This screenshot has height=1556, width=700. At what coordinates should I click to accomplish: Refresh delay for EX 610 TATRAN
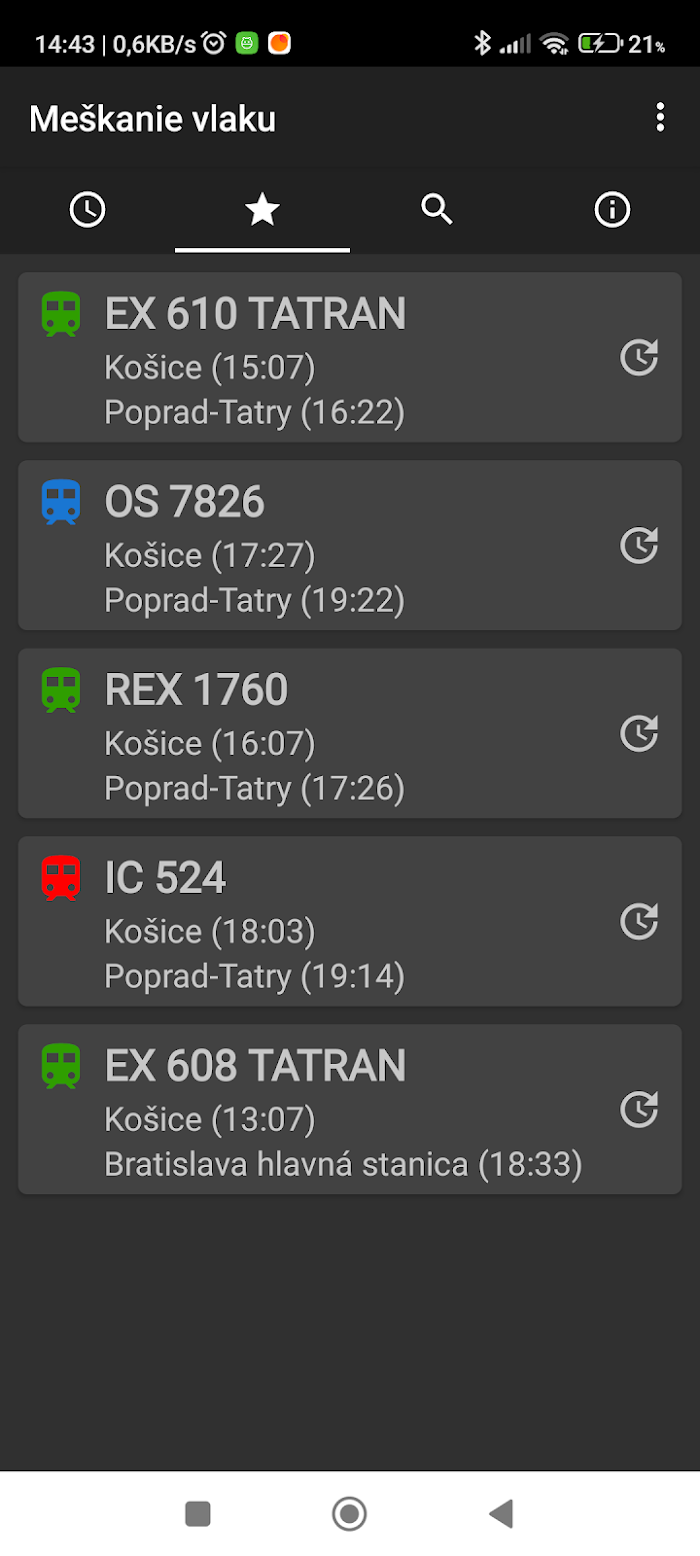(640, 357)
